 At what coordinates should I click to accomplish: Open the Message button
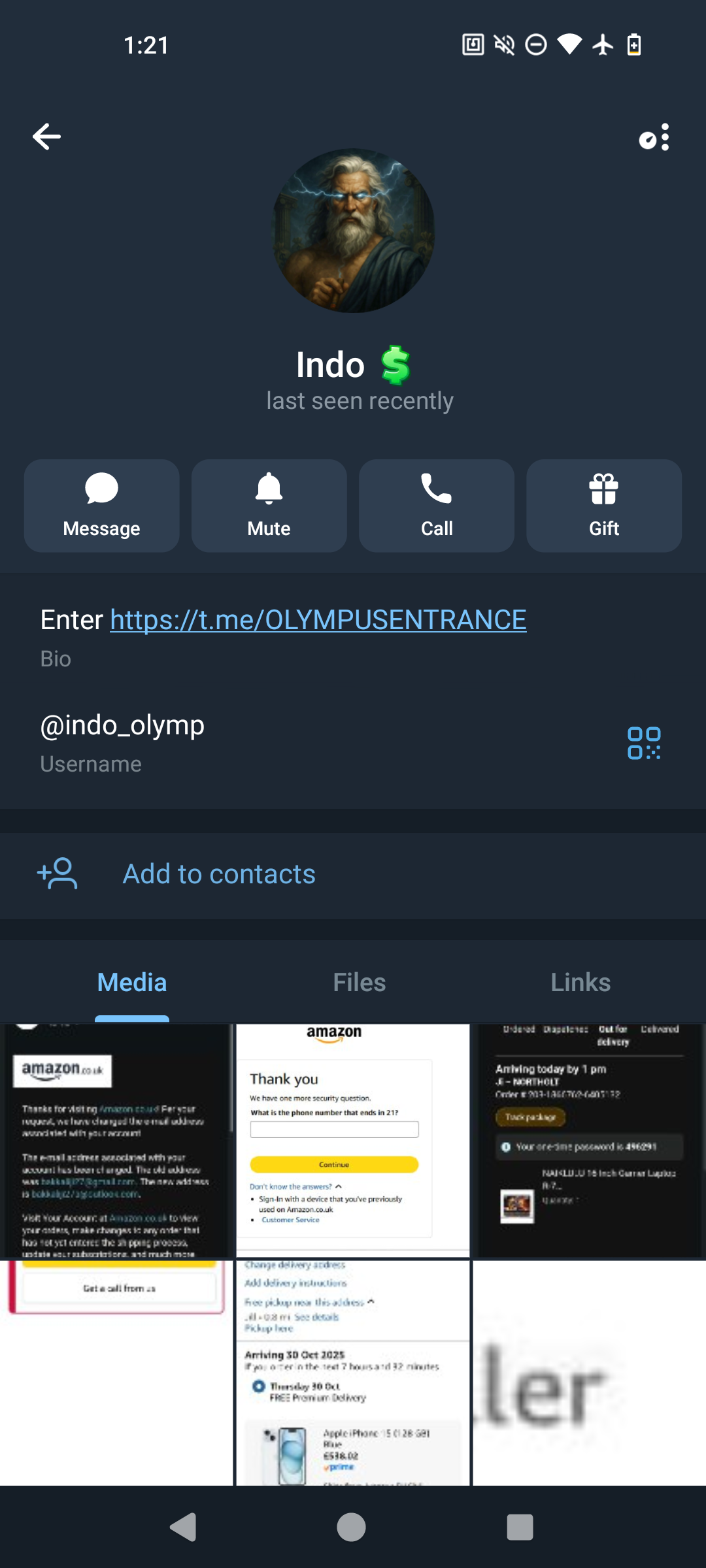(102, 505)
